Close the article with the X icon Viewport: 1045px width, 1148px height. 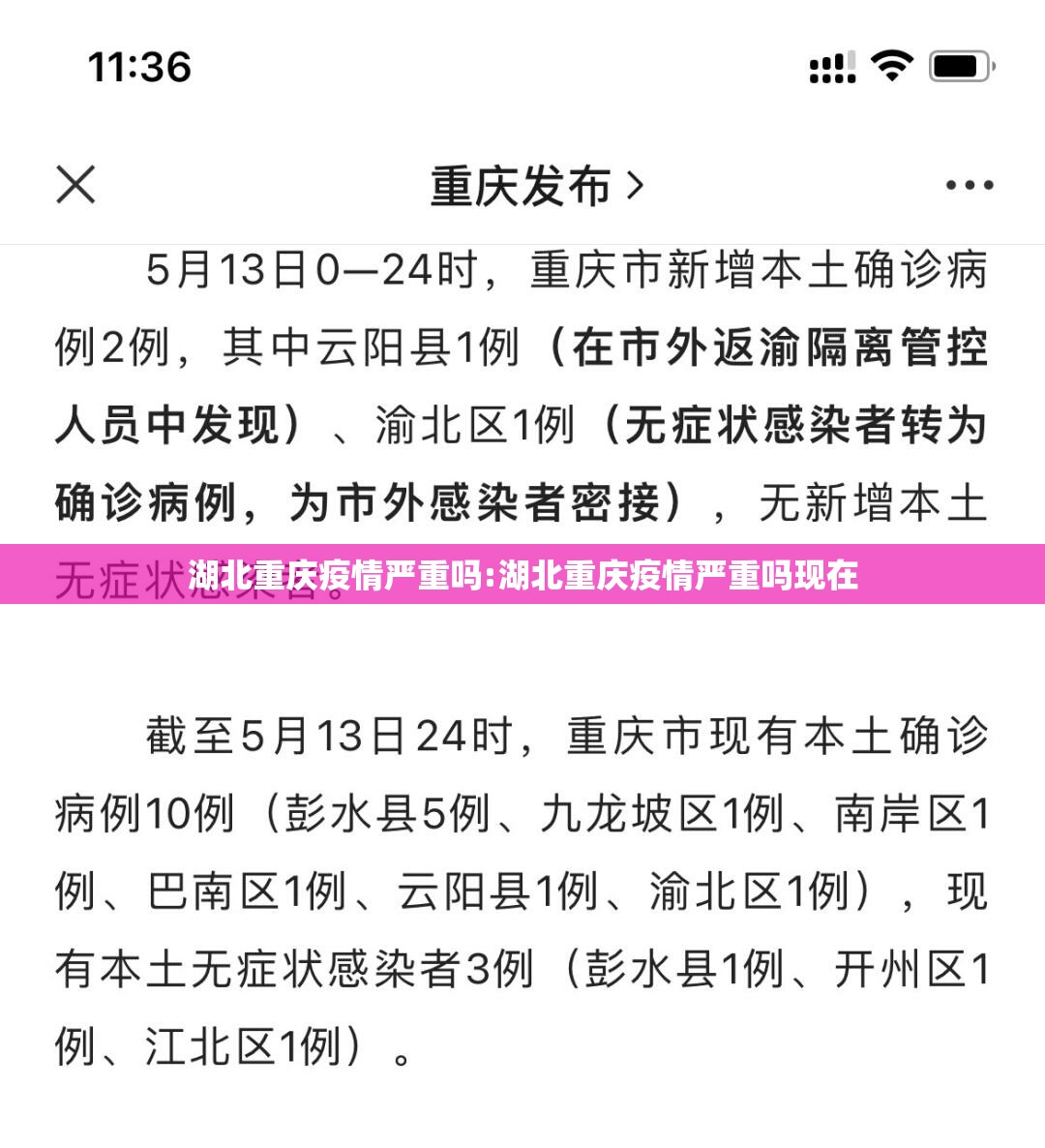75,185
